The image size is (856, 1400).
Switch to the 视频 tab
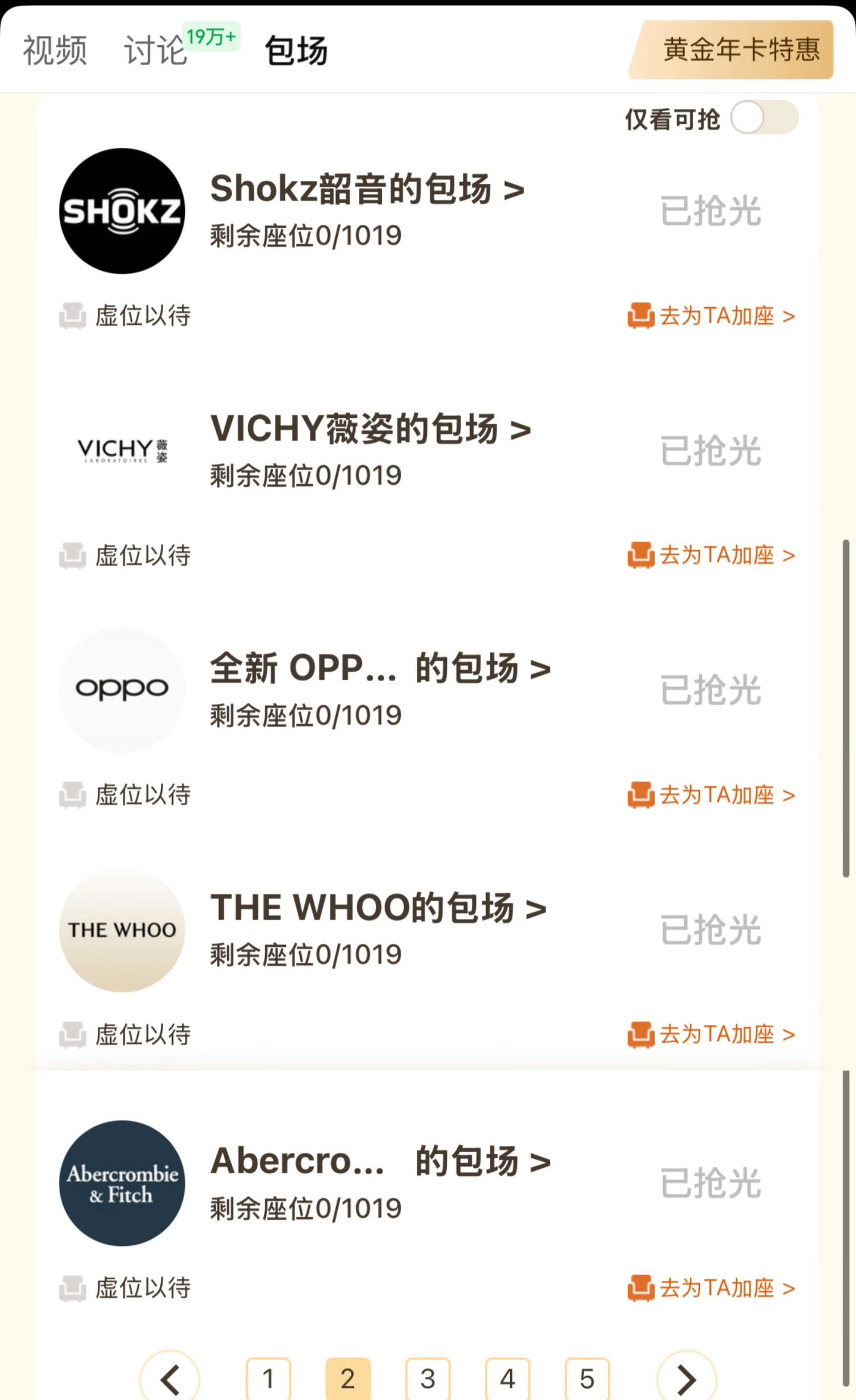[55, 50]
